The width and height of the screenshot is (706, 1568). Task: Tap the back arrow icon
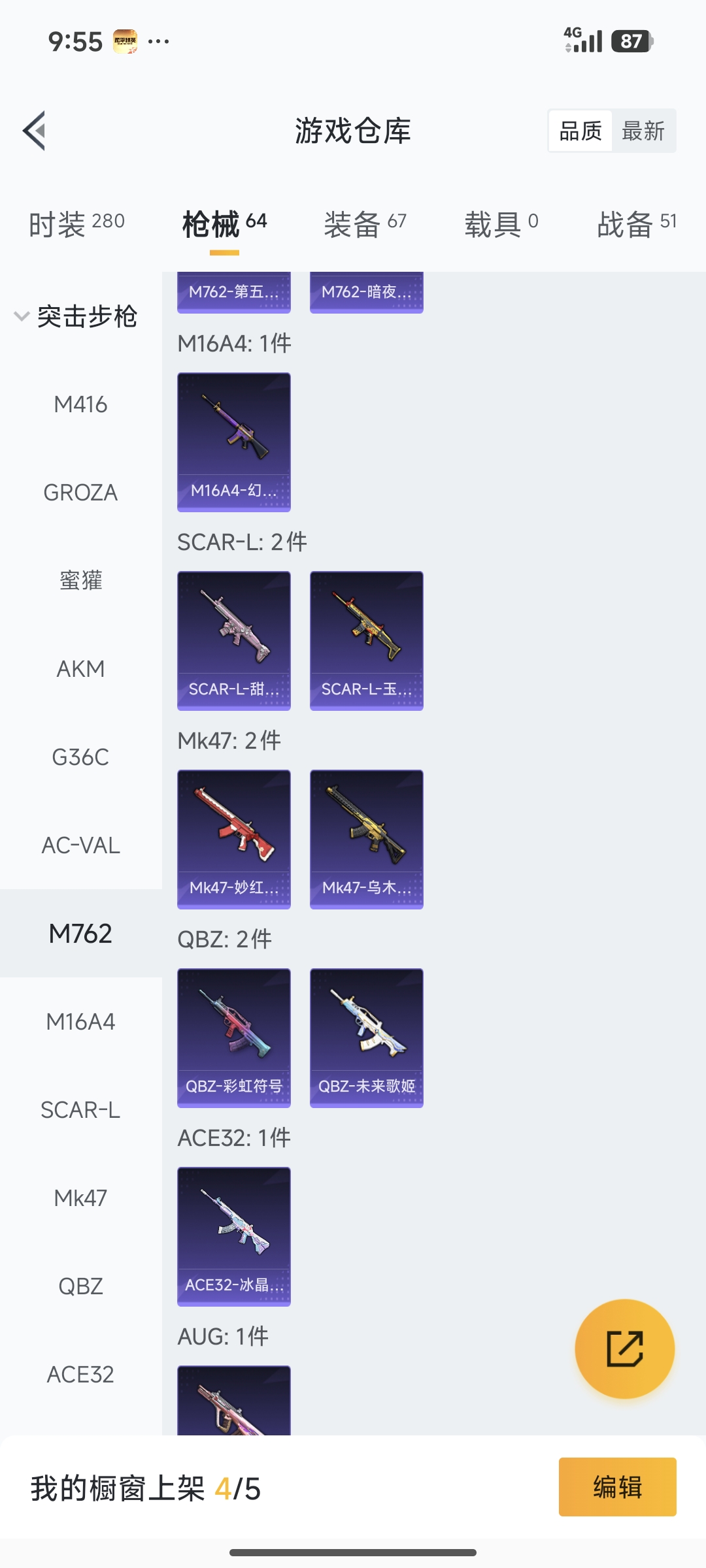tap(33, 130)
